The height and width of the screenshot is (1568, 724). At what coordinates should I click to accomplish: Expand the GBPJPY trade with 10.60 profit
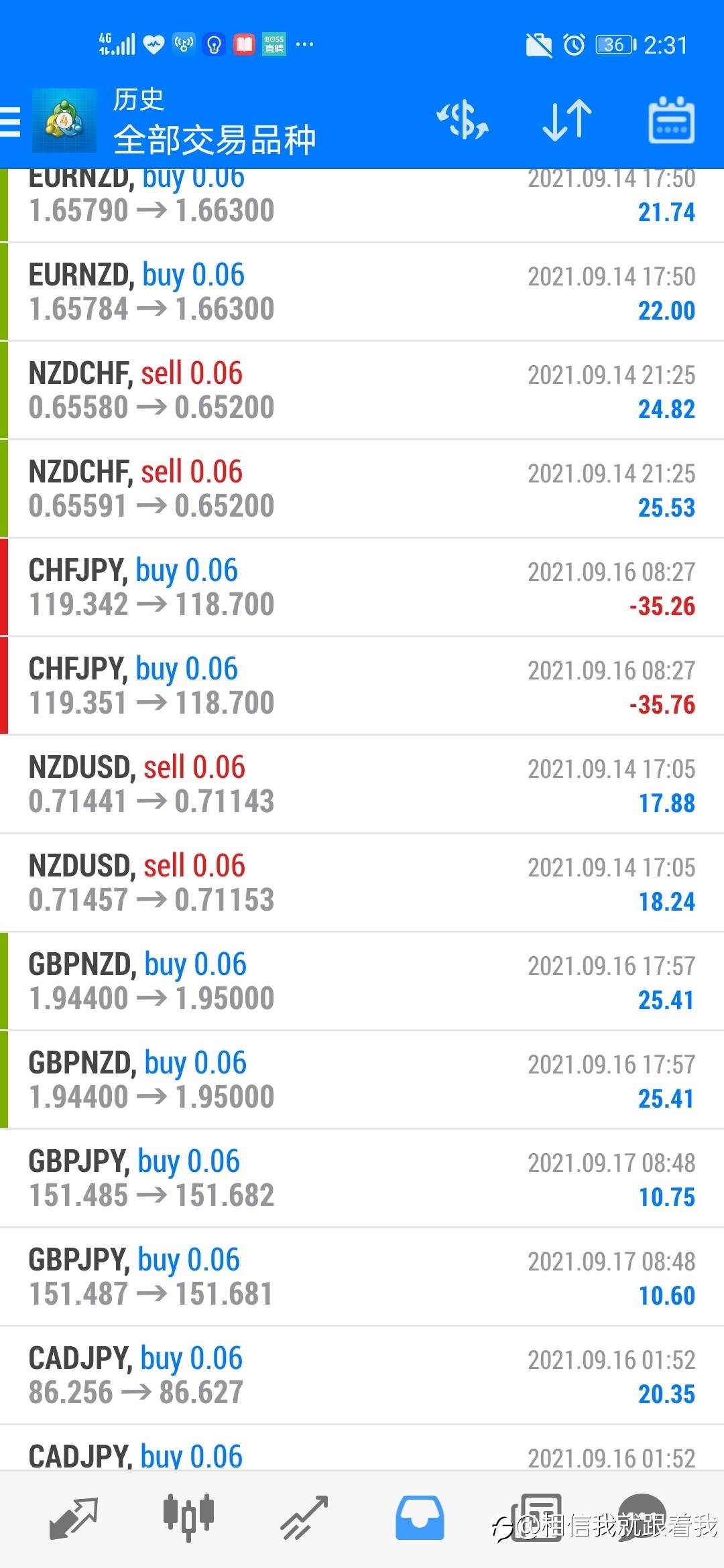(362, 1277)
